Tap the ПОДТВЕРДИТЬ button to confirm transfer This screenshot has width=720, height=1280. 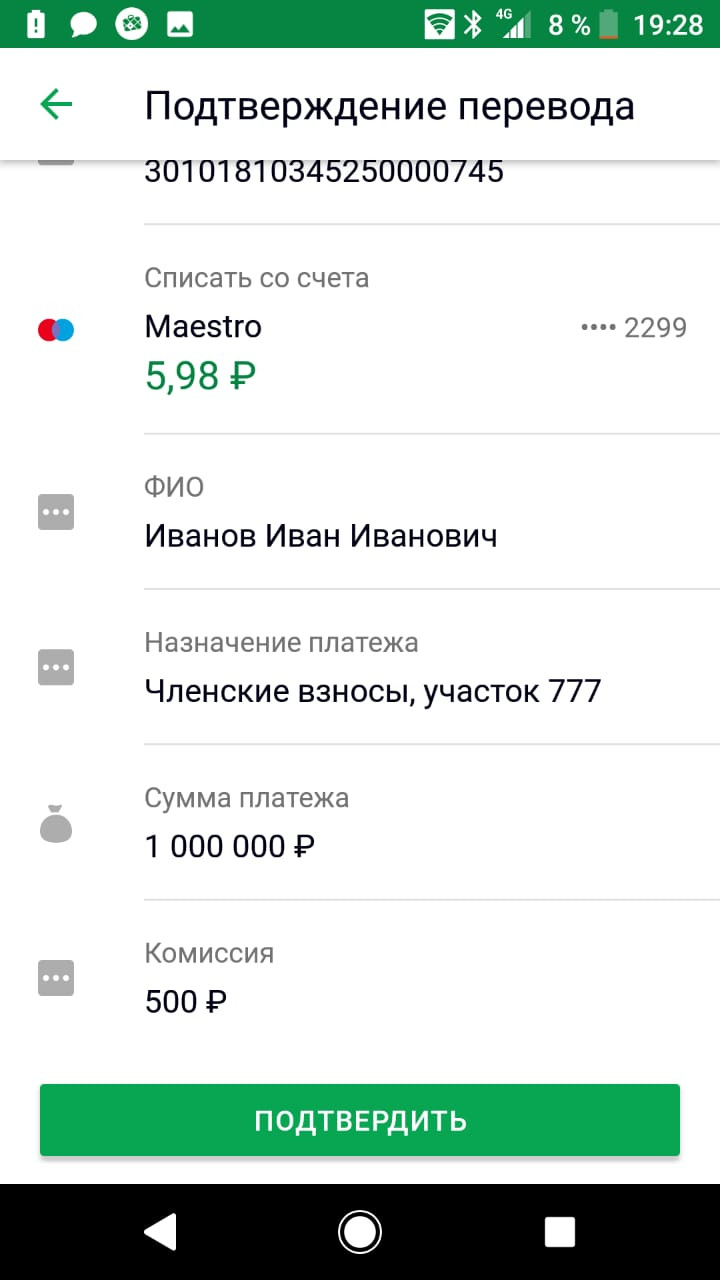(360, 1120)
